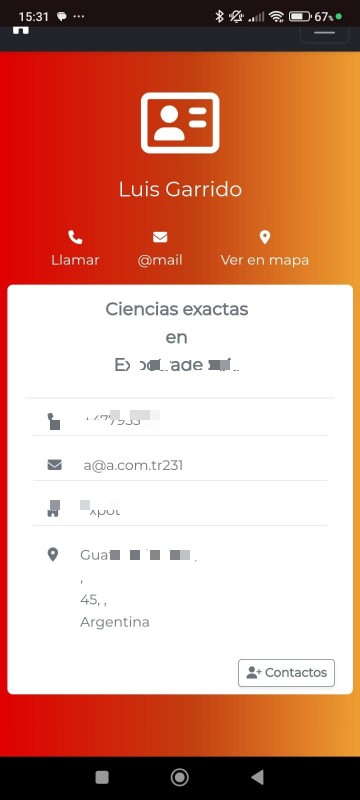Open the hamburger menu at top right

pos(325,34)
